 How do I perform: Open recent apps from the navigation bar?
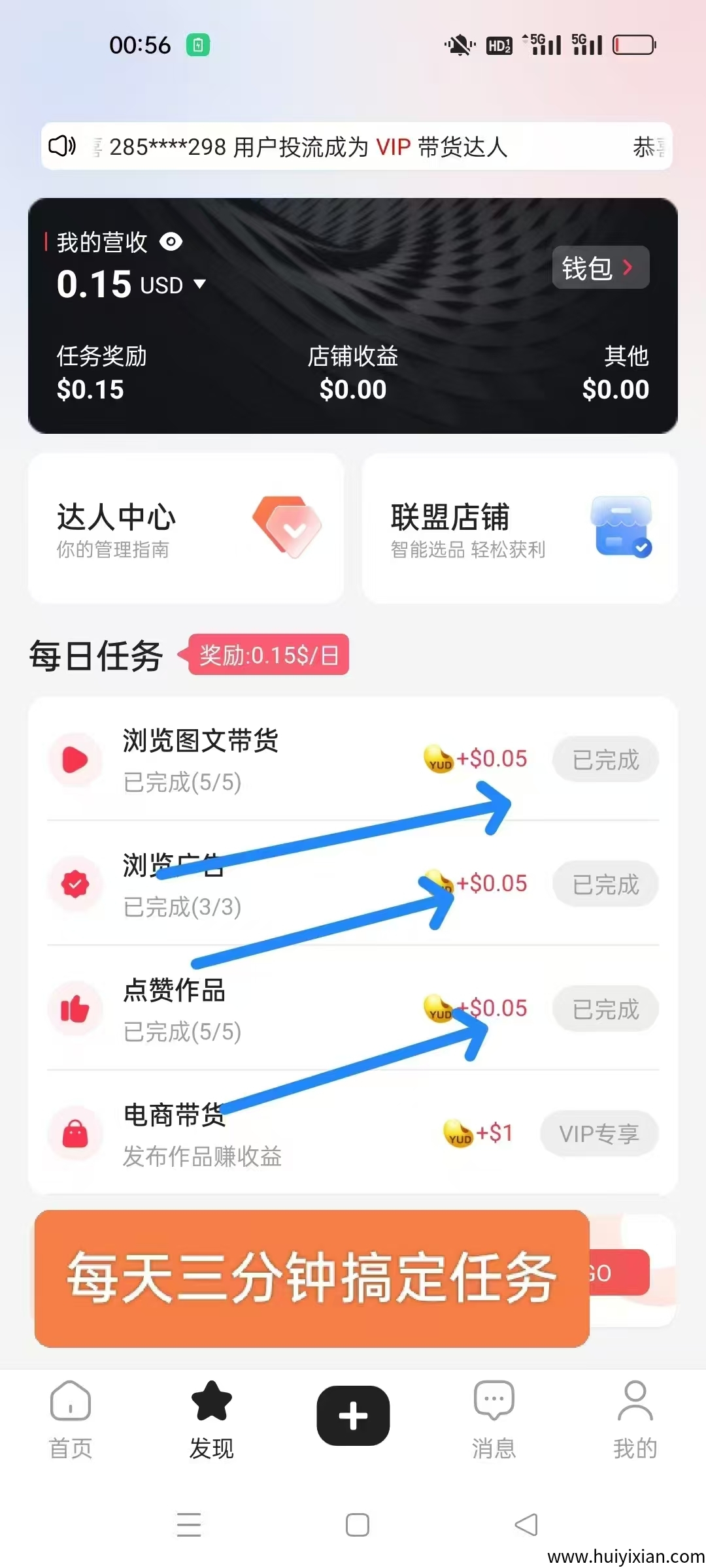coord(189,1525)
